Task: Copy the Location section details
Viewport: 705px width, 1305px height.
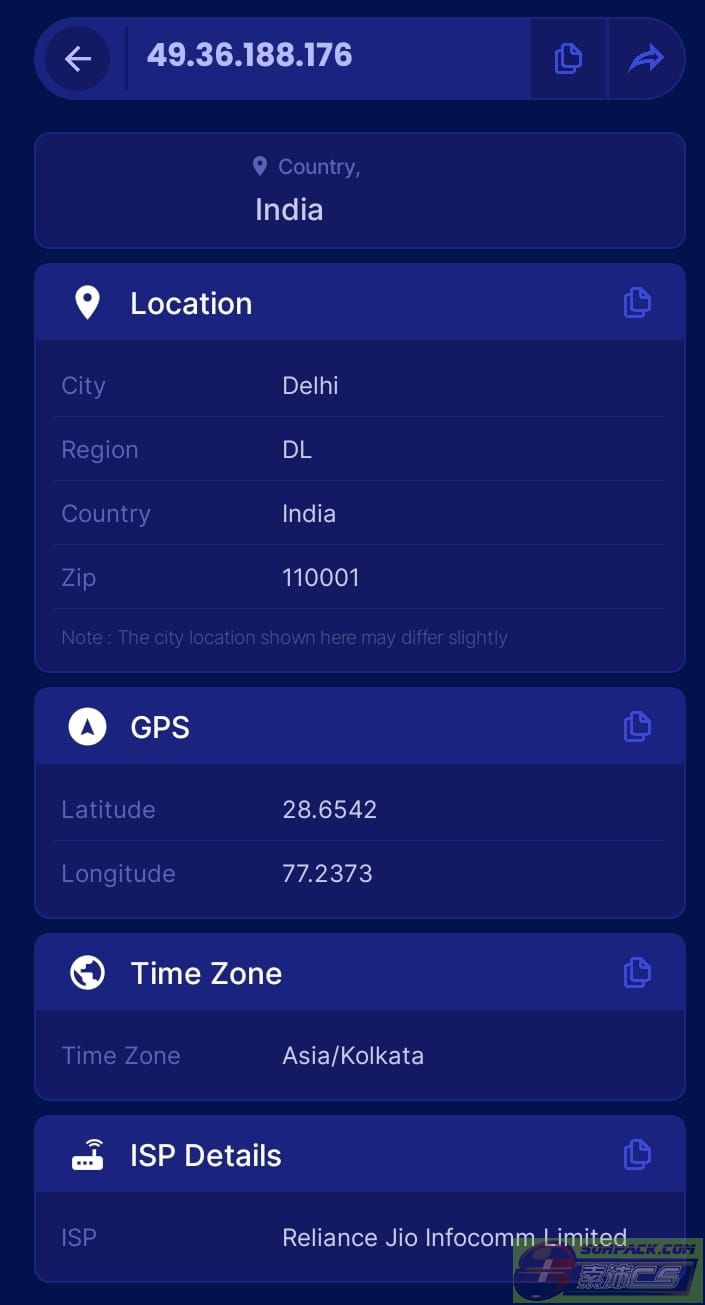Action: pyautogui.click(x=637, y=302)
